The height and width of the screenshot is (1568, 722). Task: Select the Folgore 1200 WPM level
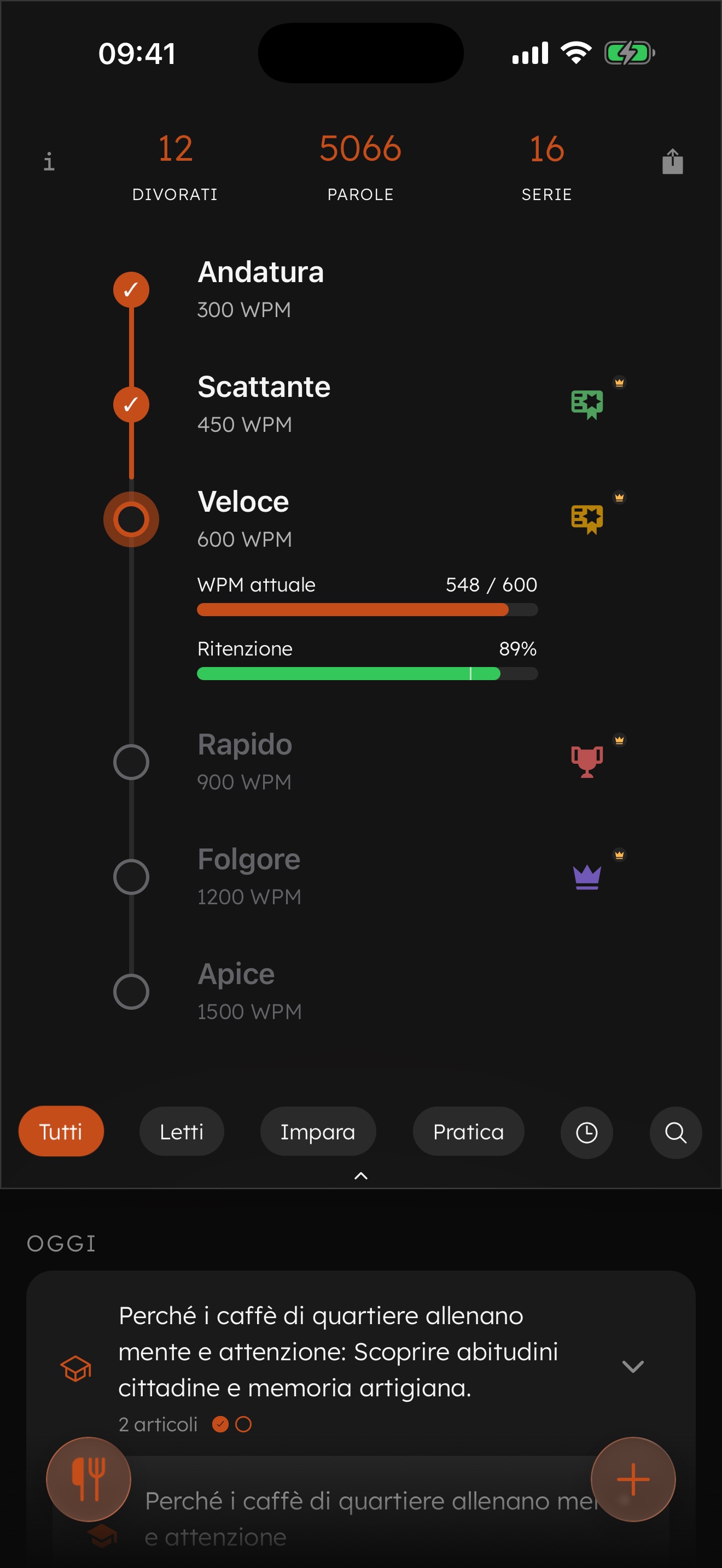(248, 876)
